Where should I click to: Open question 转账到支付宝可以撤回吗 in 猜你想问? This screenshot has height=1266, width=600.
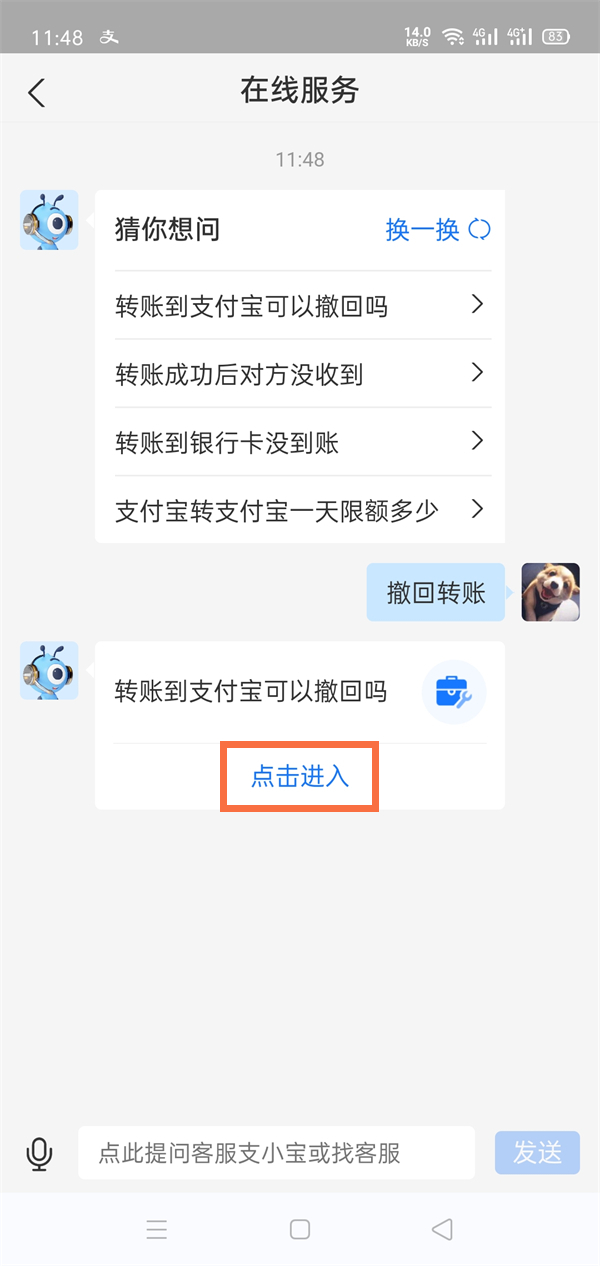click(300, 306)
